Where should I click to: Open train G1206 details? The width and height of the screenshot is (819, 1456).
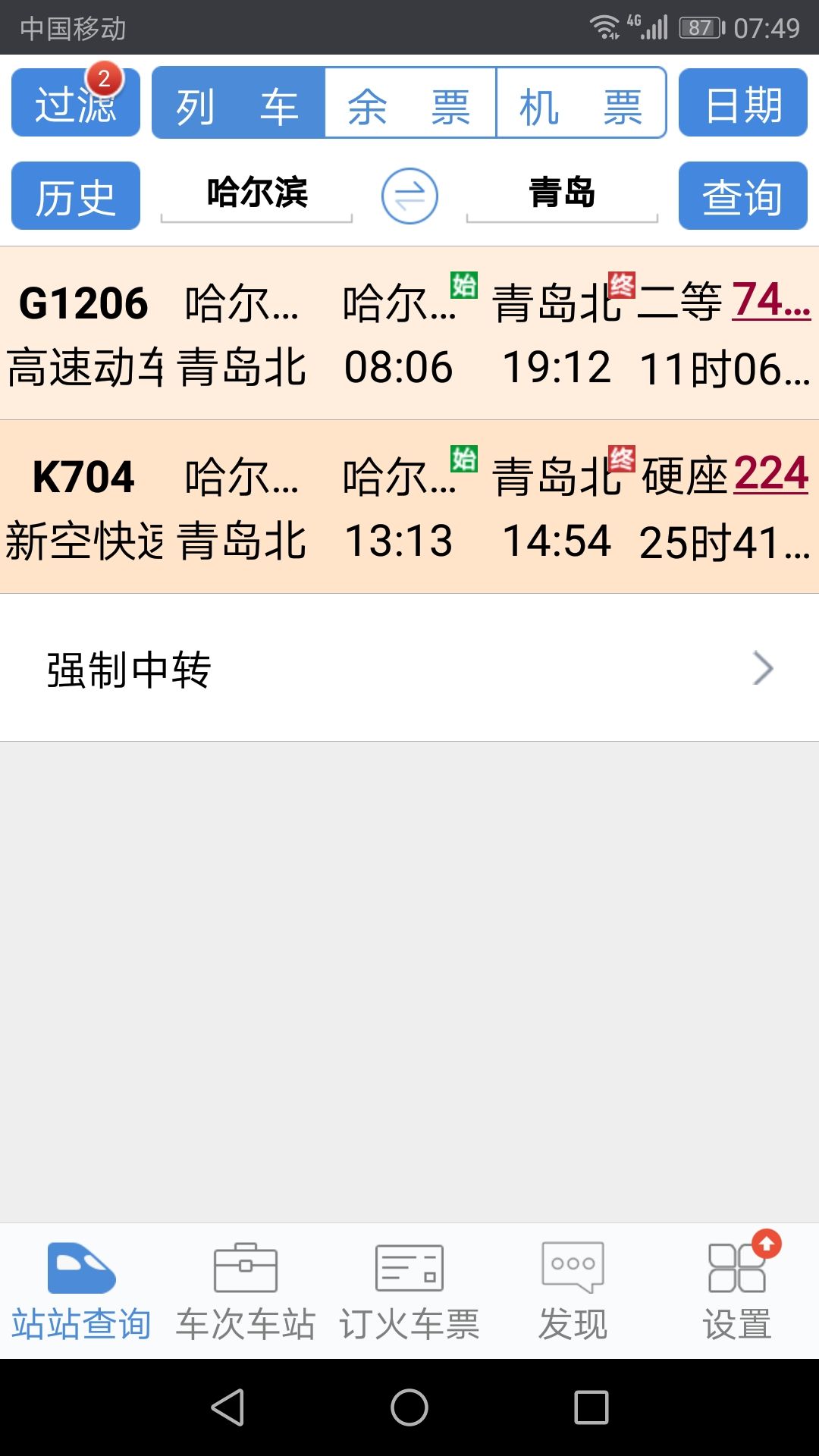coord(409,334)
